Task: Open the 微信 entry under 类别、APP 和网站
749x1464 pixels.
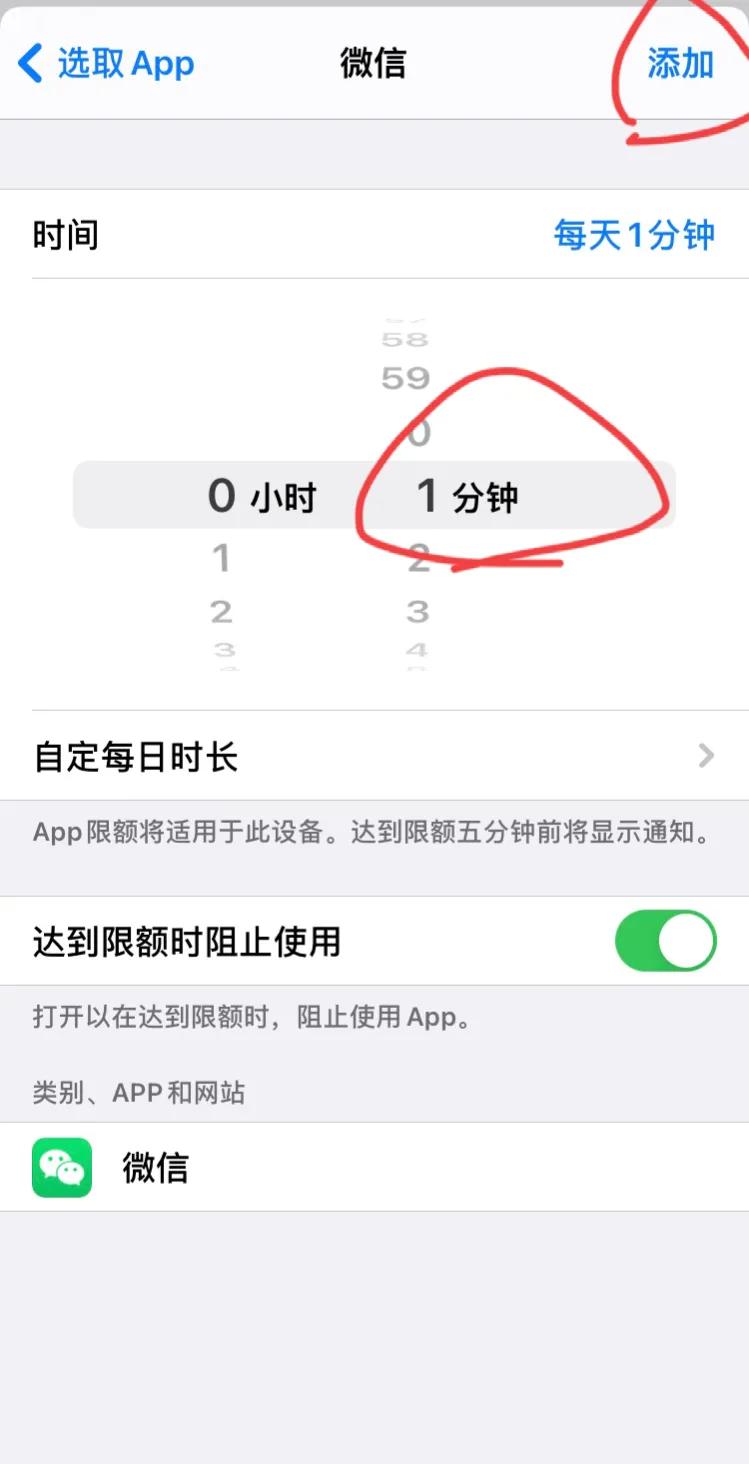Action: coord(155,1167)
